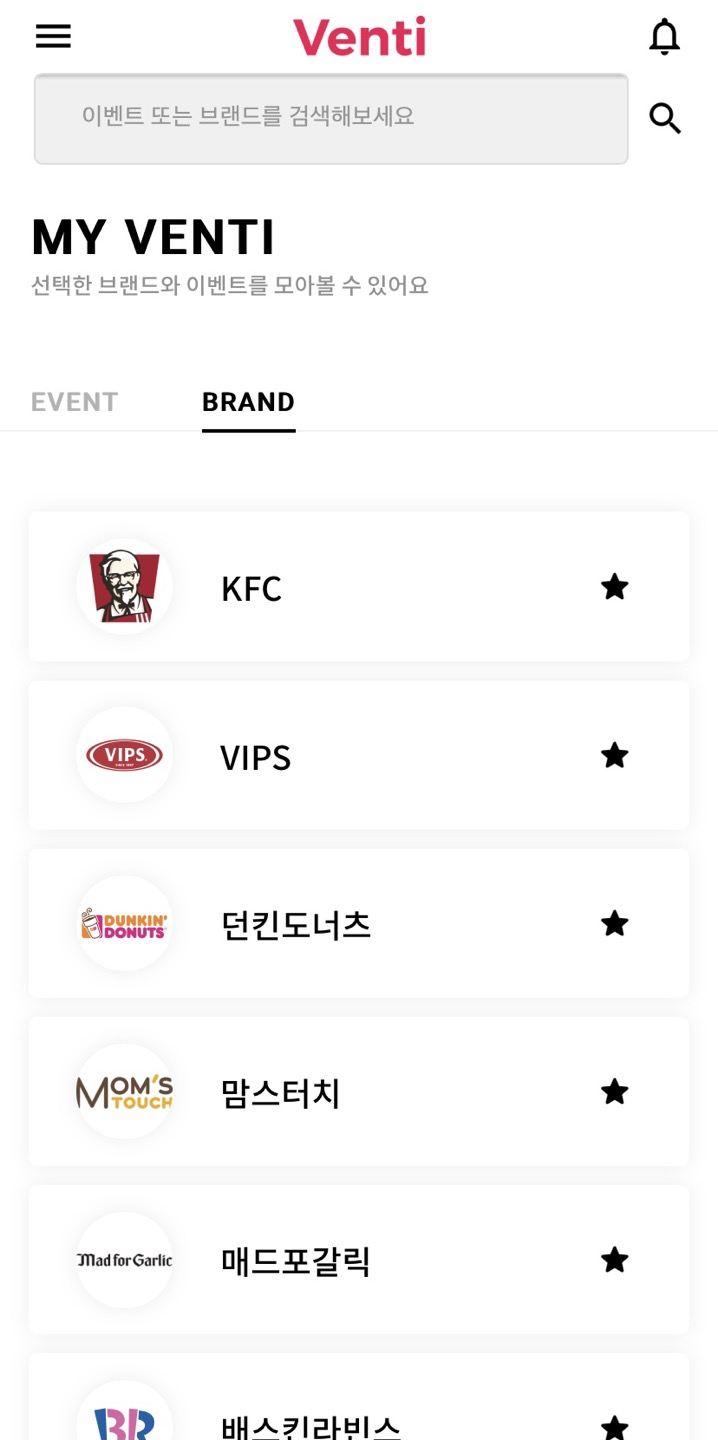Tap the magnifier search icon
The height and width of the screenshot is (1440, 718).
(665, 118)
